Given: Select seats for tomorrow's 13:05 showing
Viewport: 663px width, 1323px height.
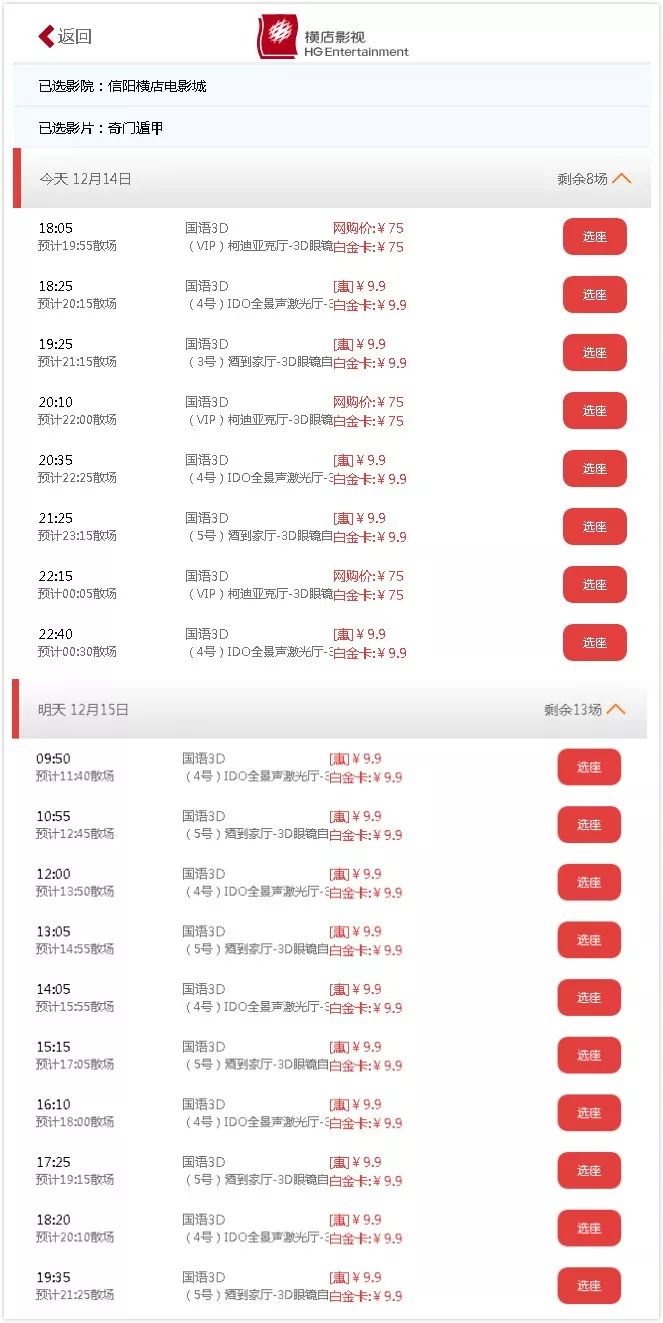Looking at the screenshot, I should (589, 941).
